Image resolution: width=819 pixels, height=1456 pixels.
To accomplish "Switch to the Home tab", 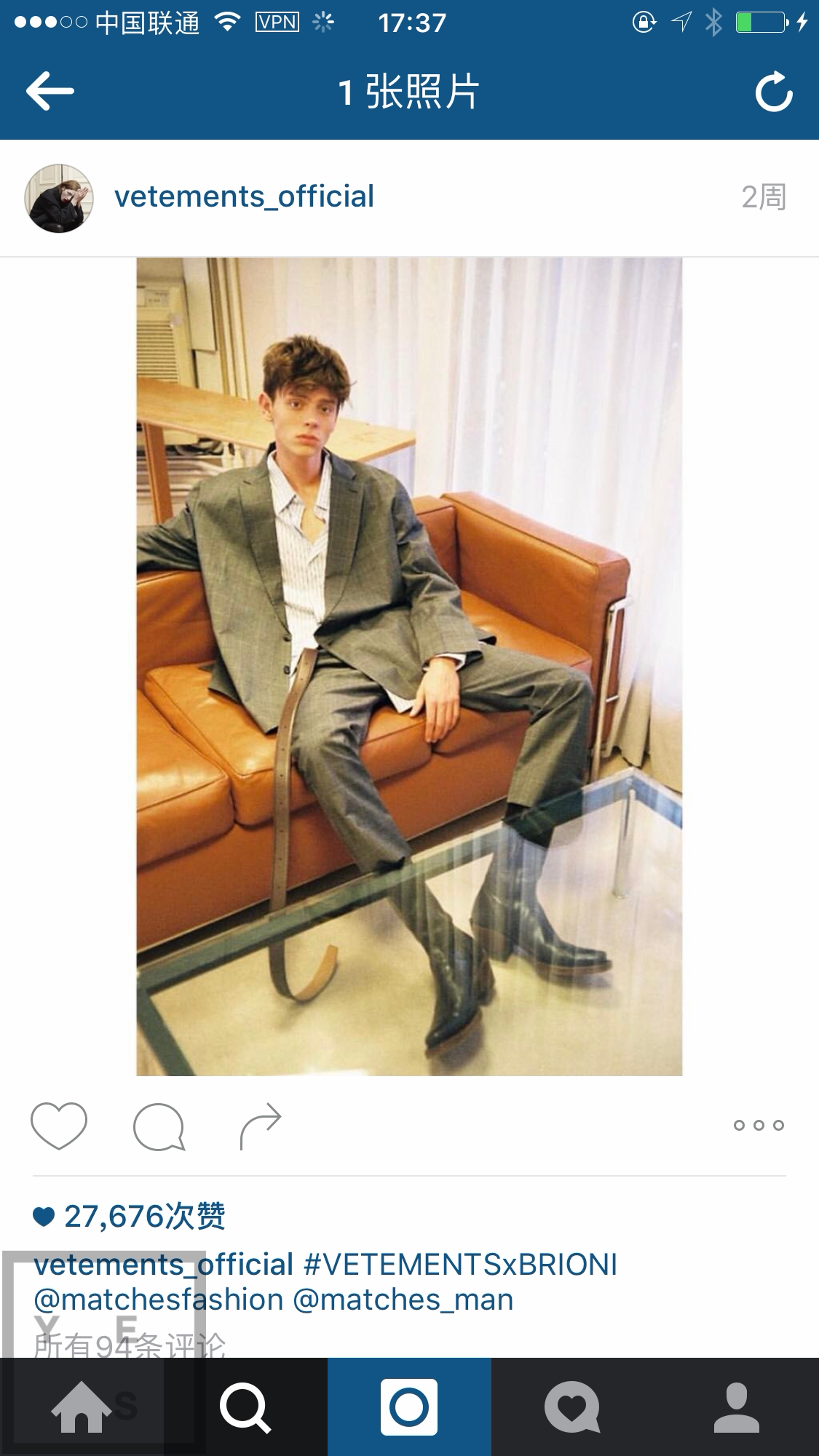I will tap(82, 1407).
